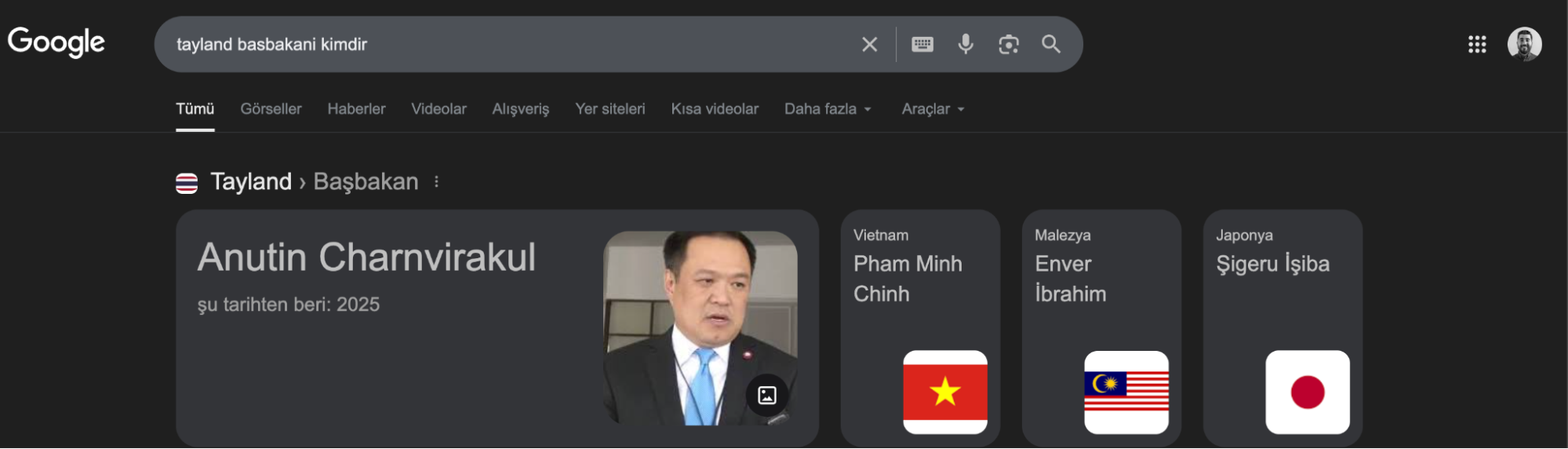This screenshot has height=449, width=1568.
Task: Open the Vietnam Pham Minh Chinh card
Action: point(920,327)
